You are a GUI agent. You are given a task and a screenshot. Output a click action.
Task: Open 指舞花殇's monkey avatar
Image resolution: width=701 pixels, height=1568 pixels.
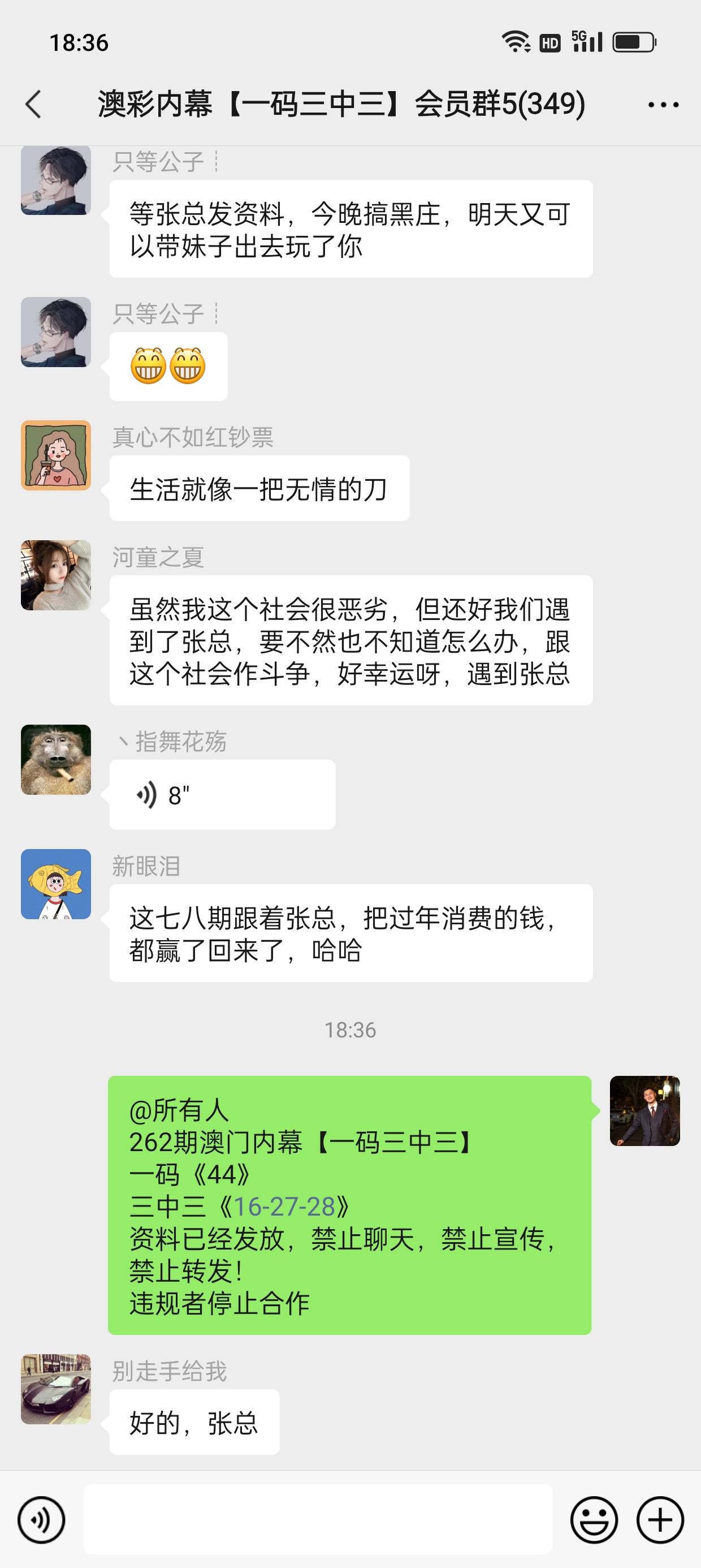(x=56, y=760)
